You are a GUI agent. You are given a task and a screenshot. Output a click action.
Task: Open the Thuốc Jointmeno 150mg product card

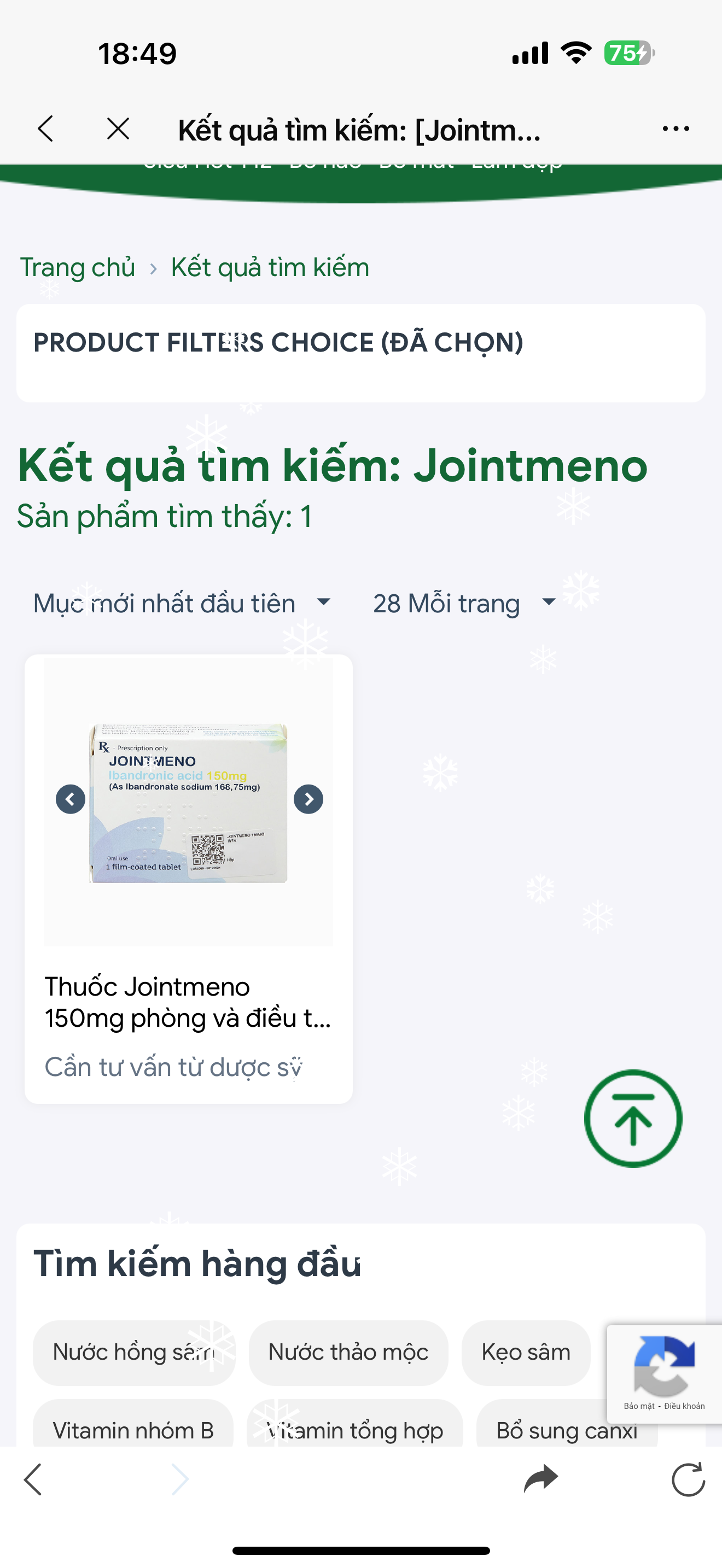[188, 1001]
